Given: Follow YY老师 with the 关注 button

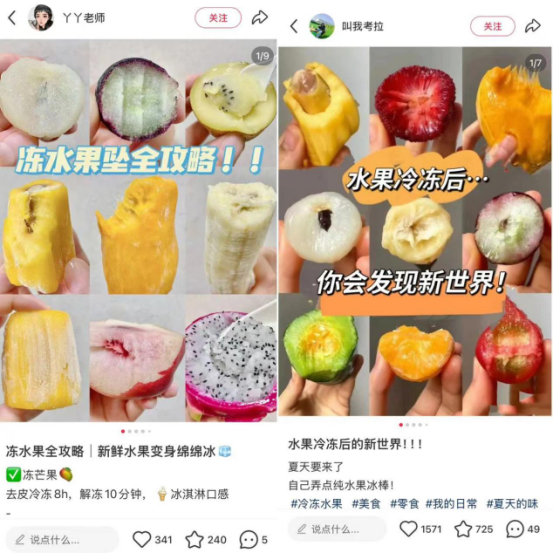Looking at the screenshot, I should [x=218, y=18].
